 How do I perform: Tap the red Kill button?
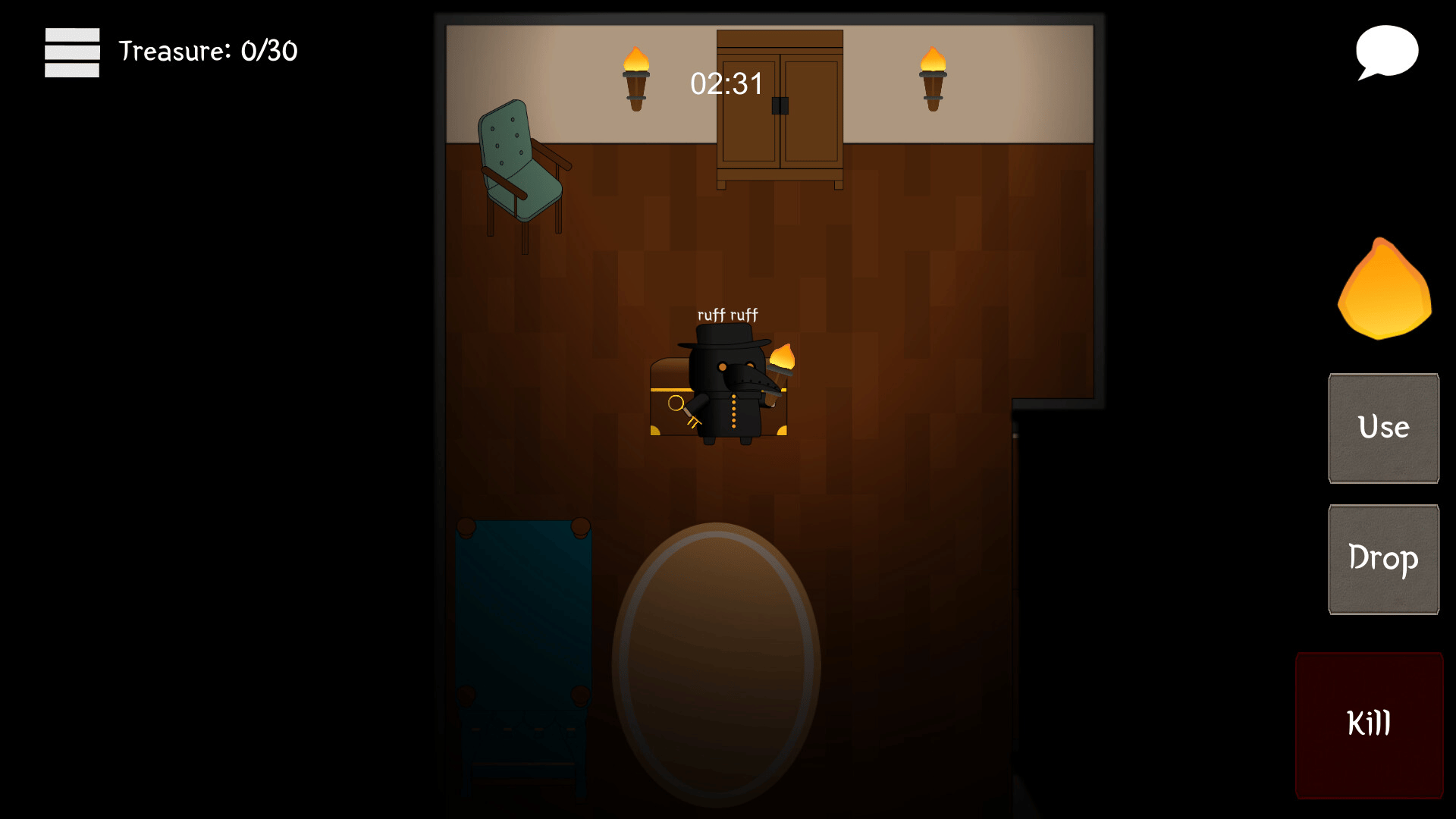pos(1369,724)
